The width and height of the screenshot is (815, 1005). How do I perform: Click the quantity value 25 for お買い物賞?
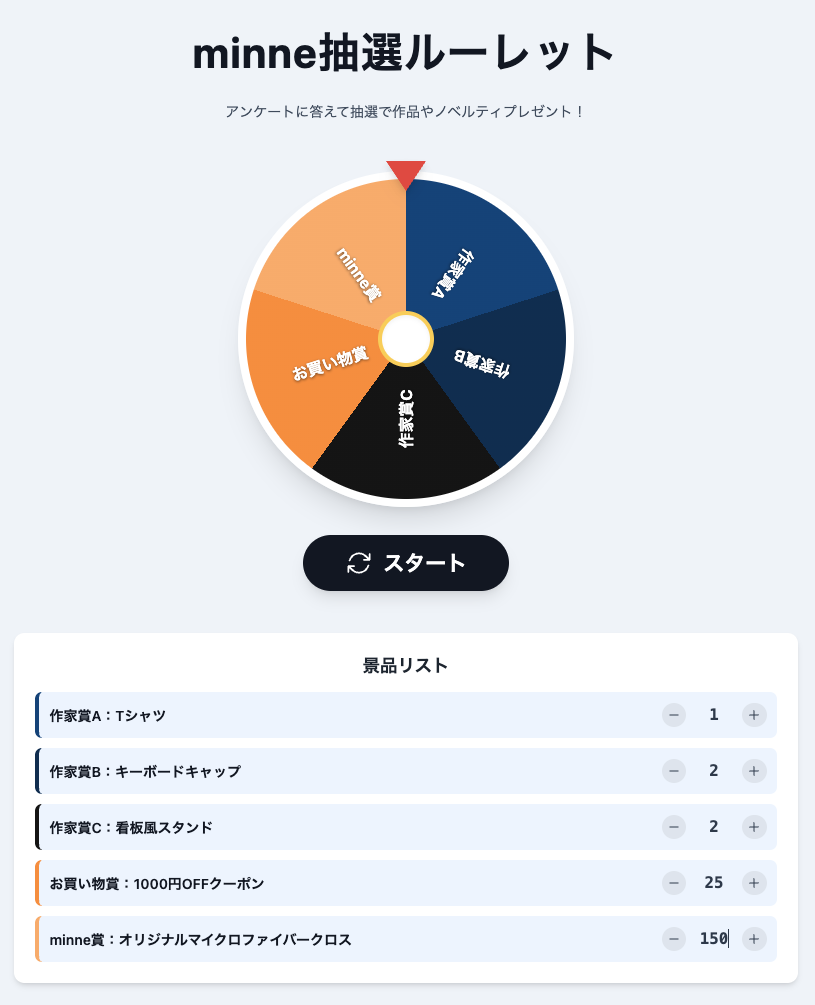pos(713,883)
